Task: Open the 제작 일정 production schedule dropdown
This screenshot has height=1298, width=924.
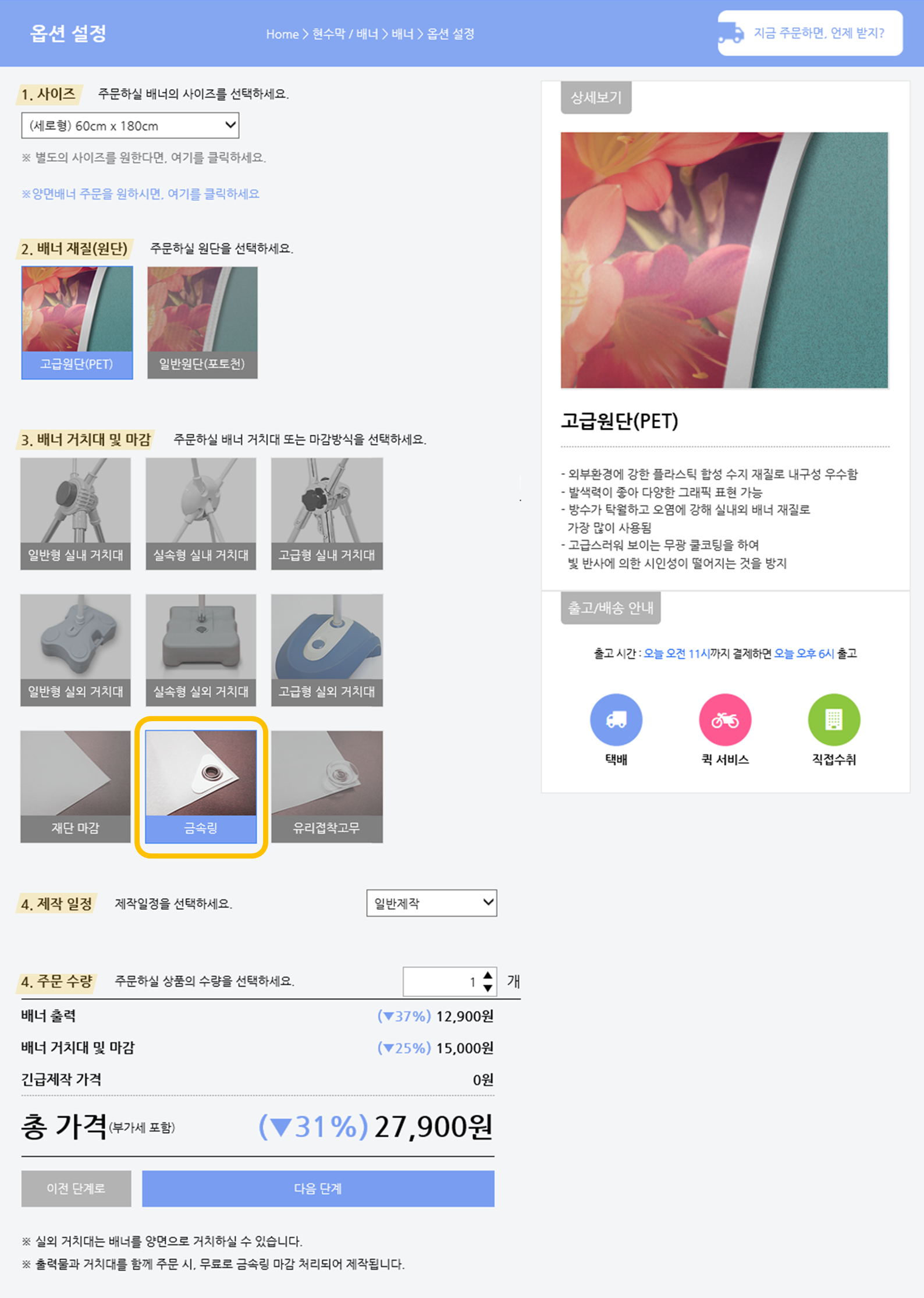Action: pos(431,903)
